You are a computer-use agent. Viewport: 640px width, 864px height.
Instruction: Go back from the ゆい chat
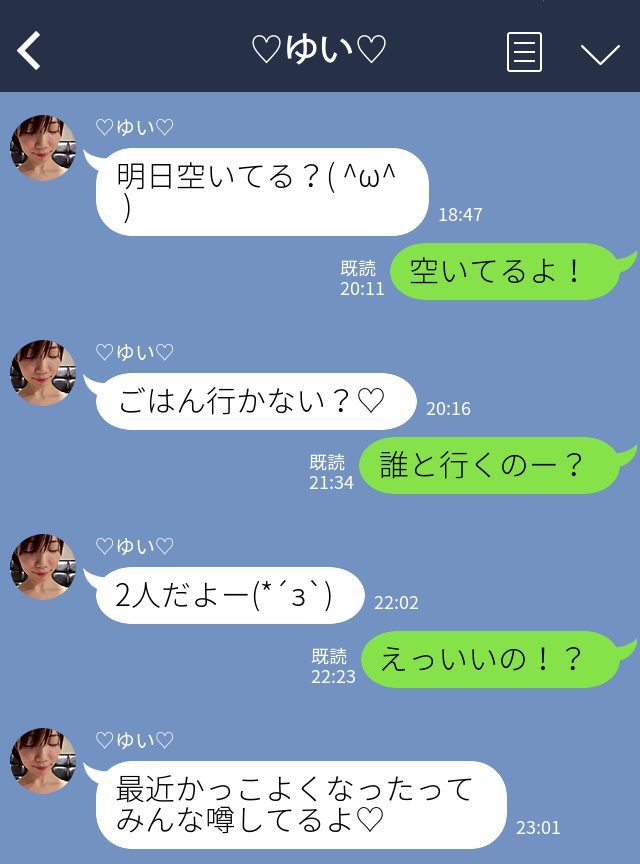29,51
